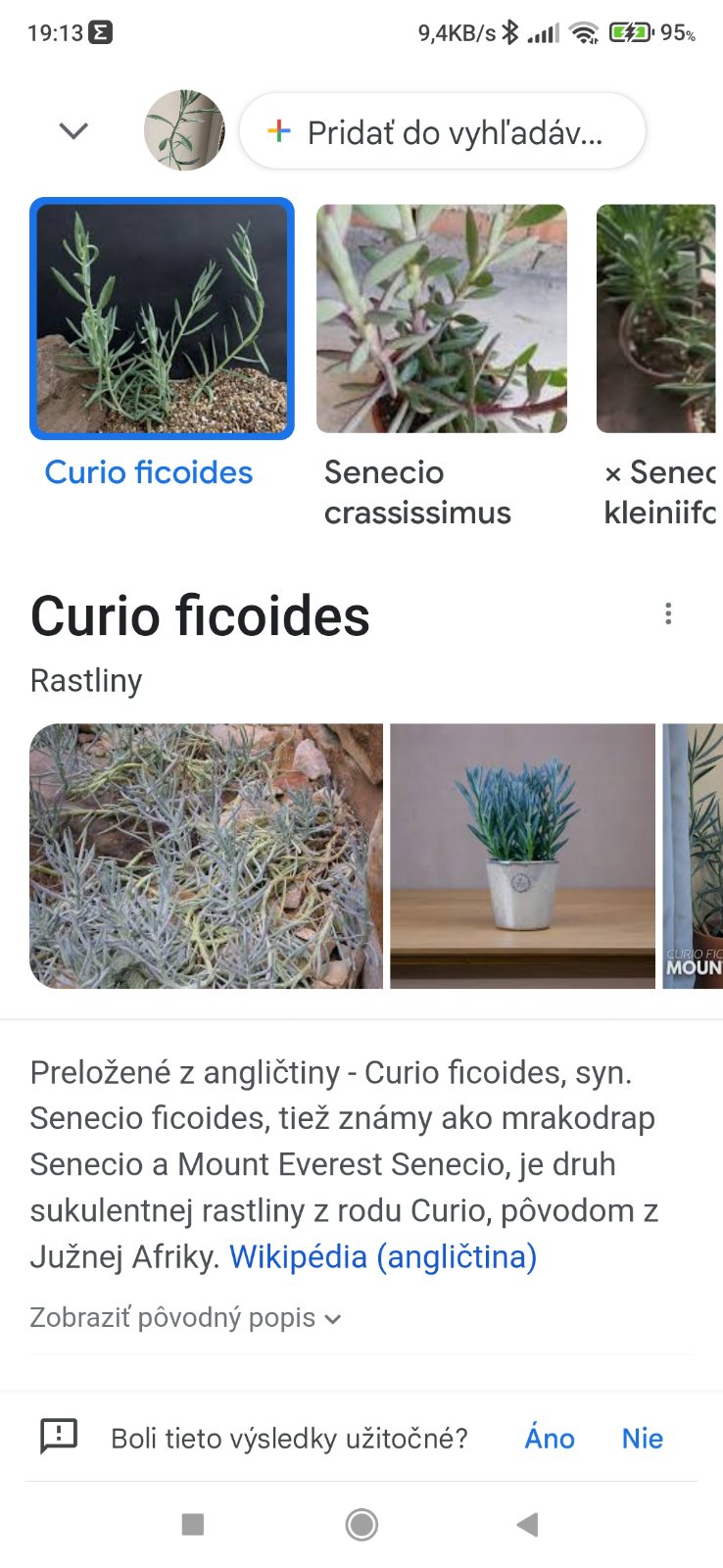Expand Zobraziť pôvodný popis
Screen dimensions: 723x1568
[185, 1318]
